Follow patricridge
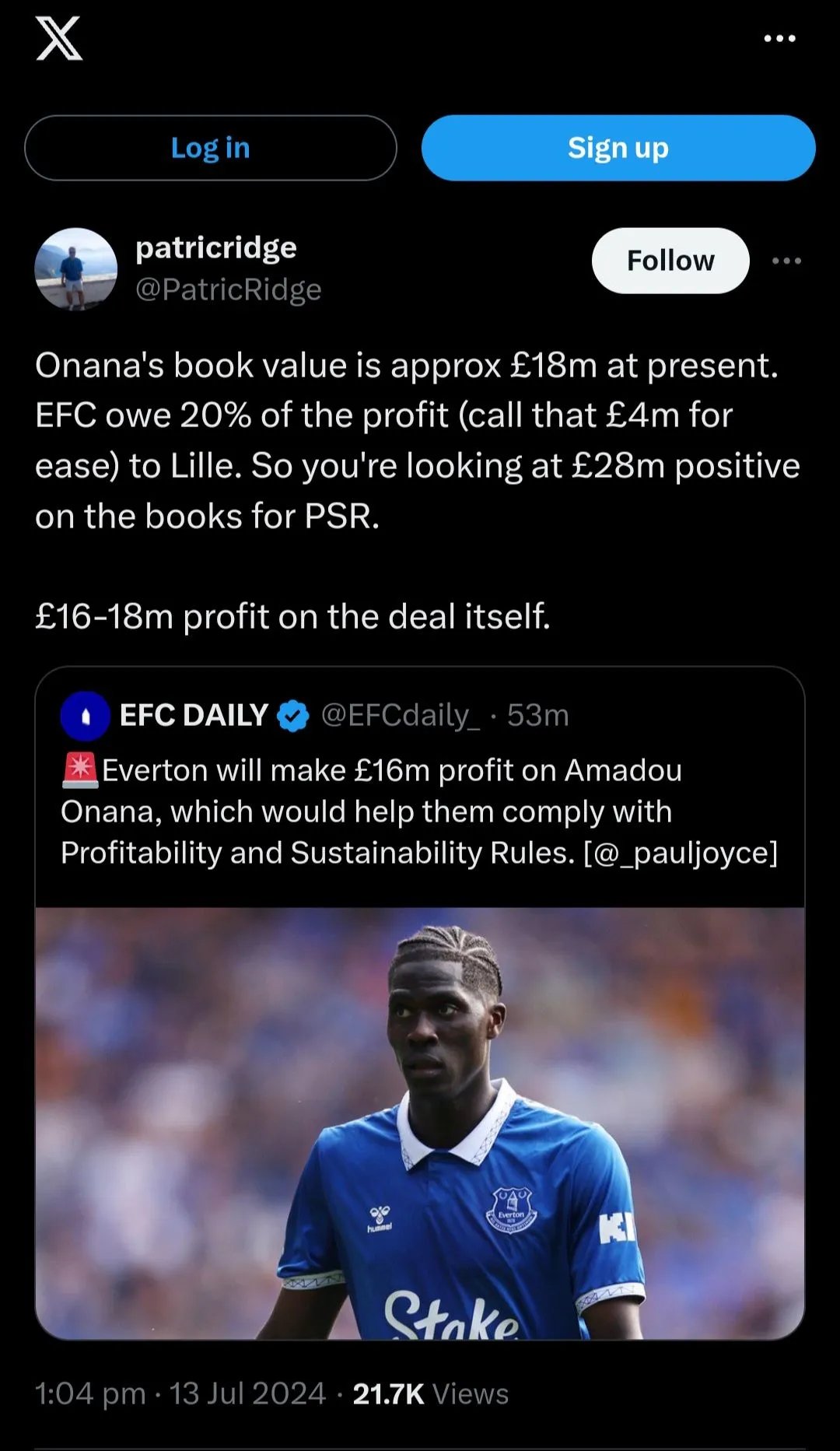The image size is (840, 1451). [x=670, y=261]
